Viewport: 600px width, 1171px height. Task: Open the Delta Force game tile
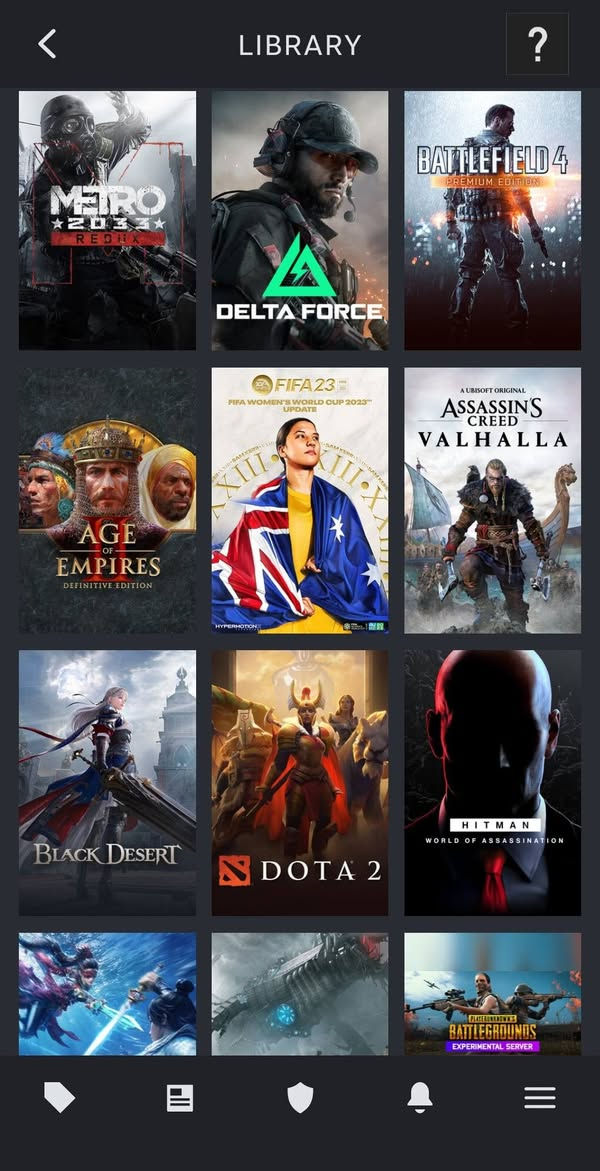pyautogui.click(x=300, y=220)
